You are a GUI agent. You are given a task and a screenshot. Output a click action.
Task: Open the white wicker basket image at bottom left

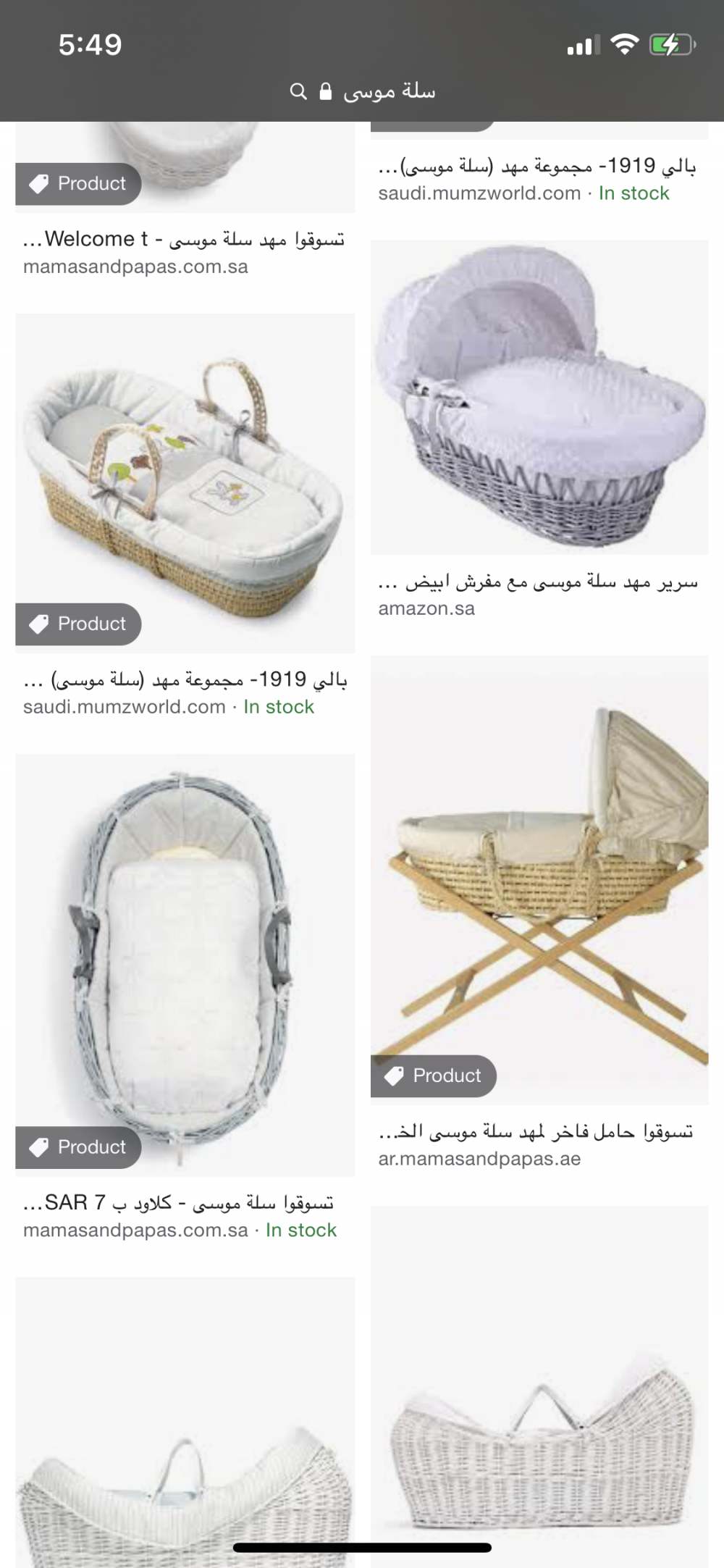pos(185,1422)
